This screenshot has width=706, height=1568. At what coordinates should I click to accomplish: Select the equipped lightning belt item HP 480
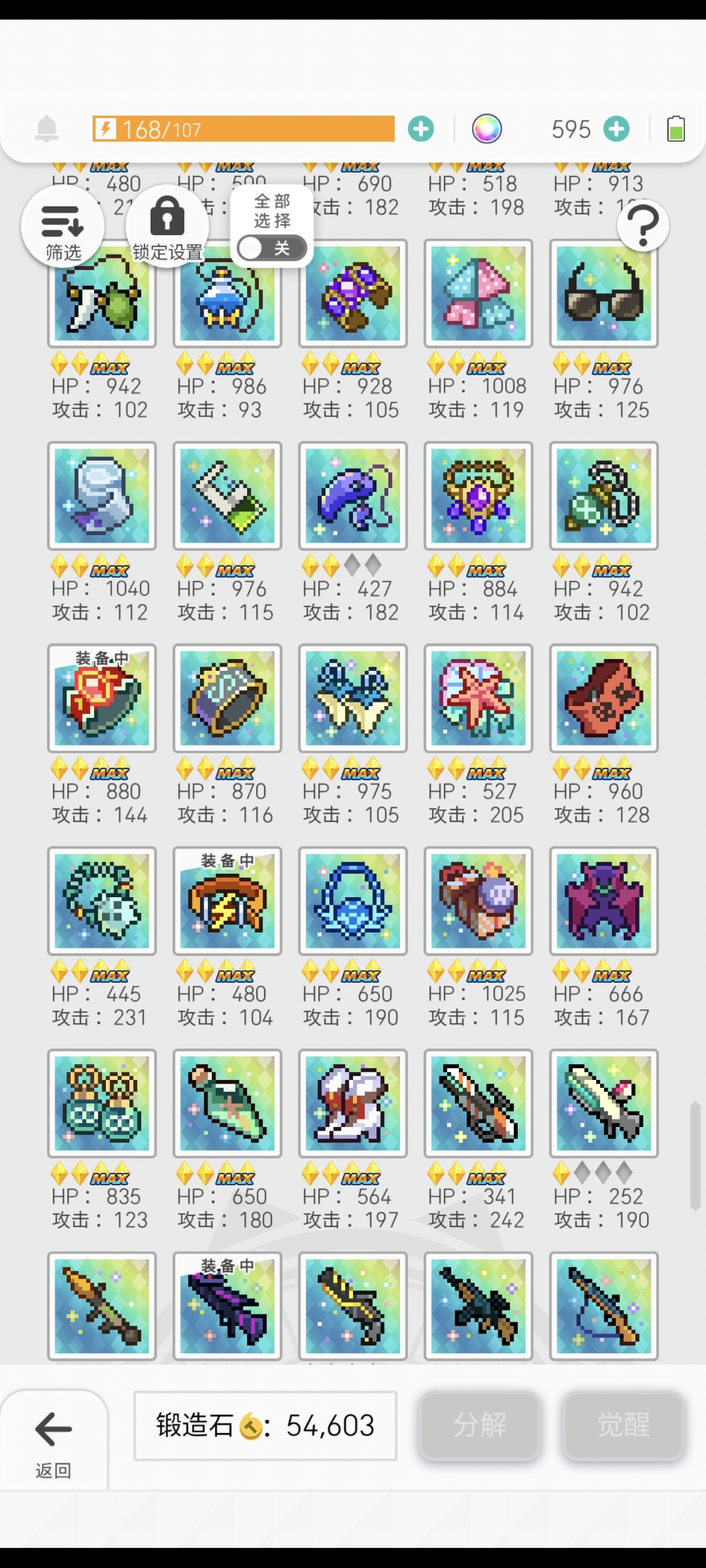(227, 901)
